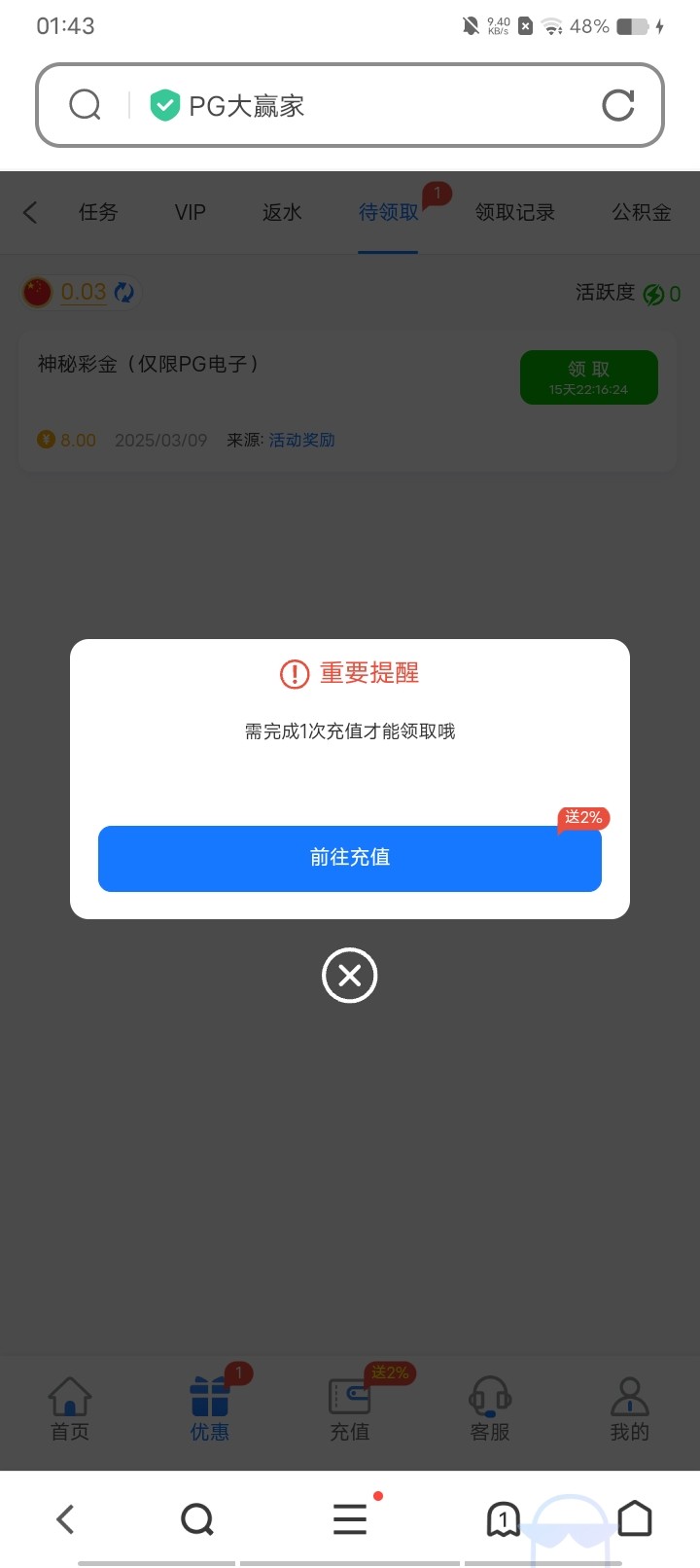
Task: Tap the 前往充值 button in the dialog
Action: pyautogui.click(x=350, y=858)
